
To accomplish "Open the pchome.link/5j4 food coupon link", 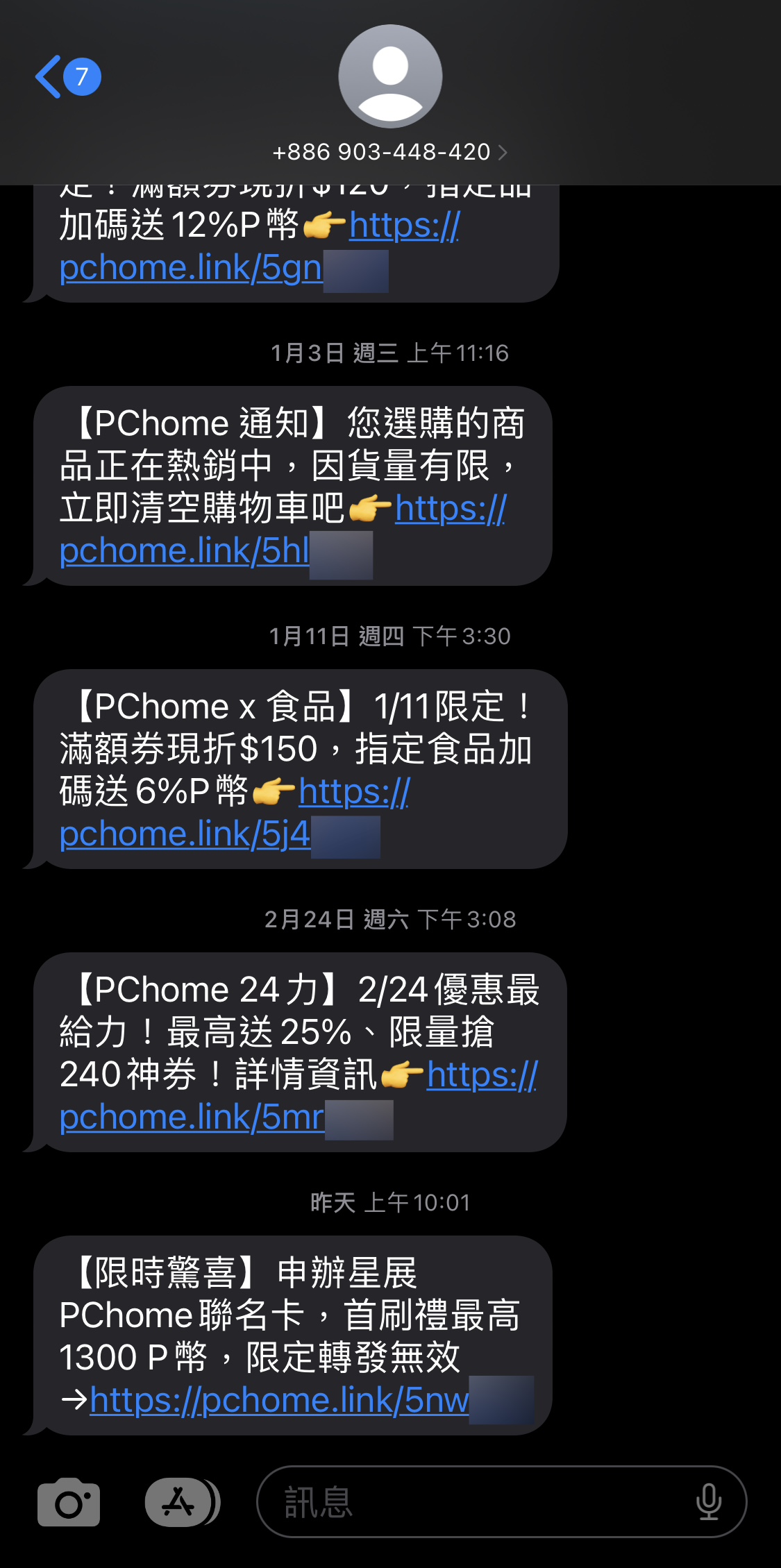I will (184, 835).
